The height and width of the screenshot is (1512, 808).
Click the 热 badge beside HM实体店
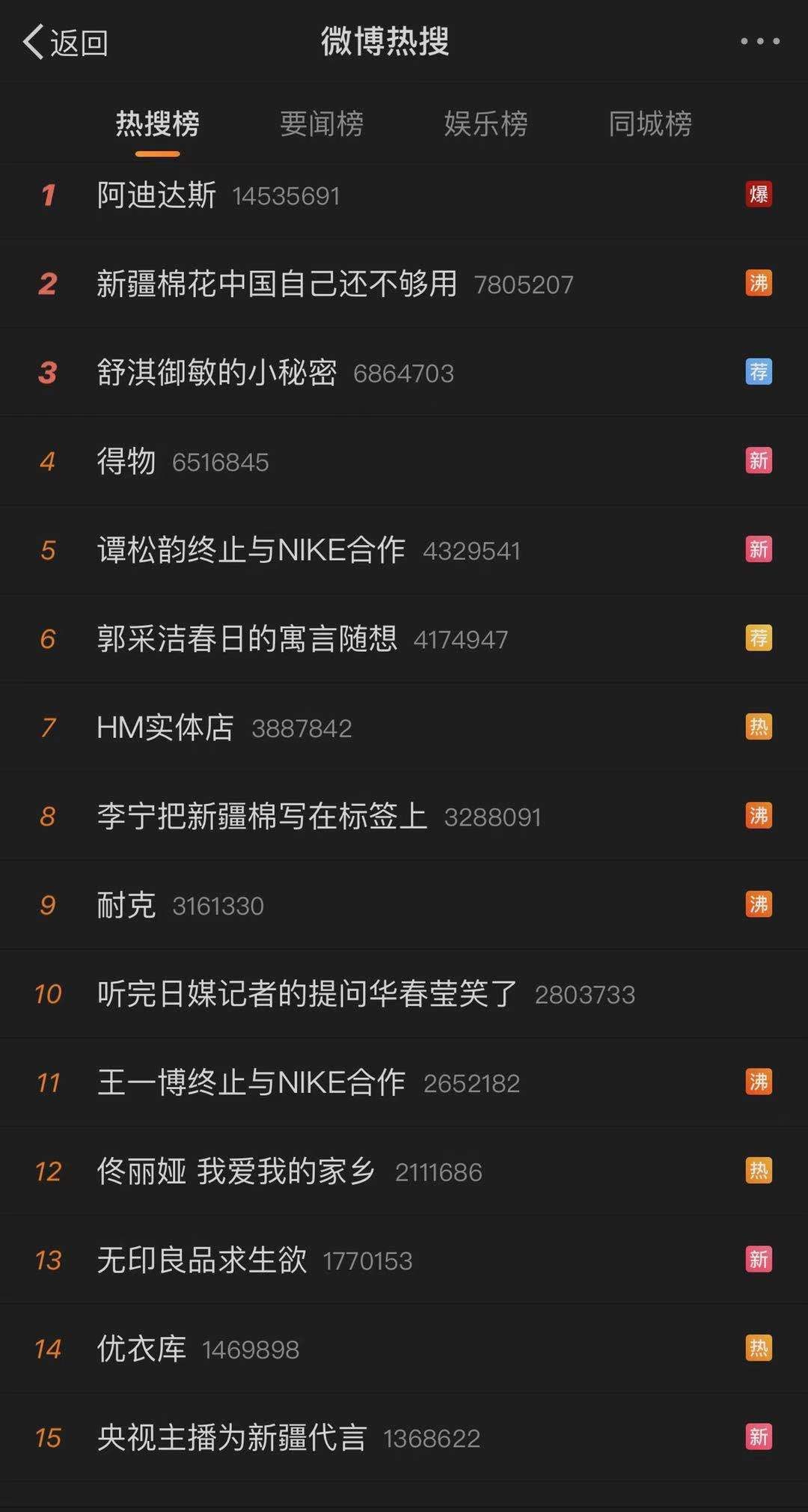point(760,728)
